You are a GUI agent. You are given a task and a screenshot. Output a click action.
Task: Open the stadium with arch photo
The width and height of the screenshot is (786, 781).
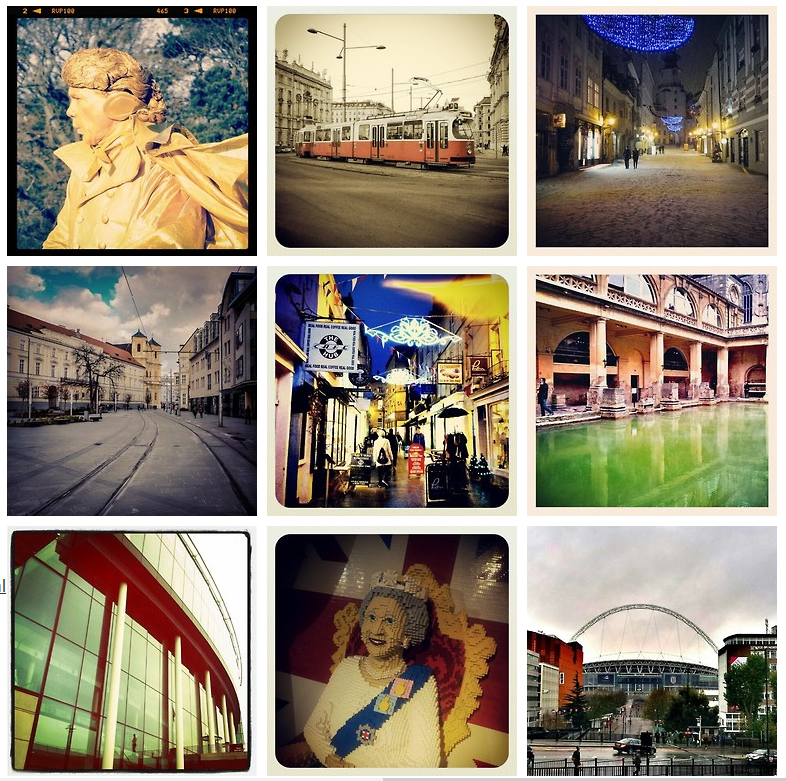point(651,651)
